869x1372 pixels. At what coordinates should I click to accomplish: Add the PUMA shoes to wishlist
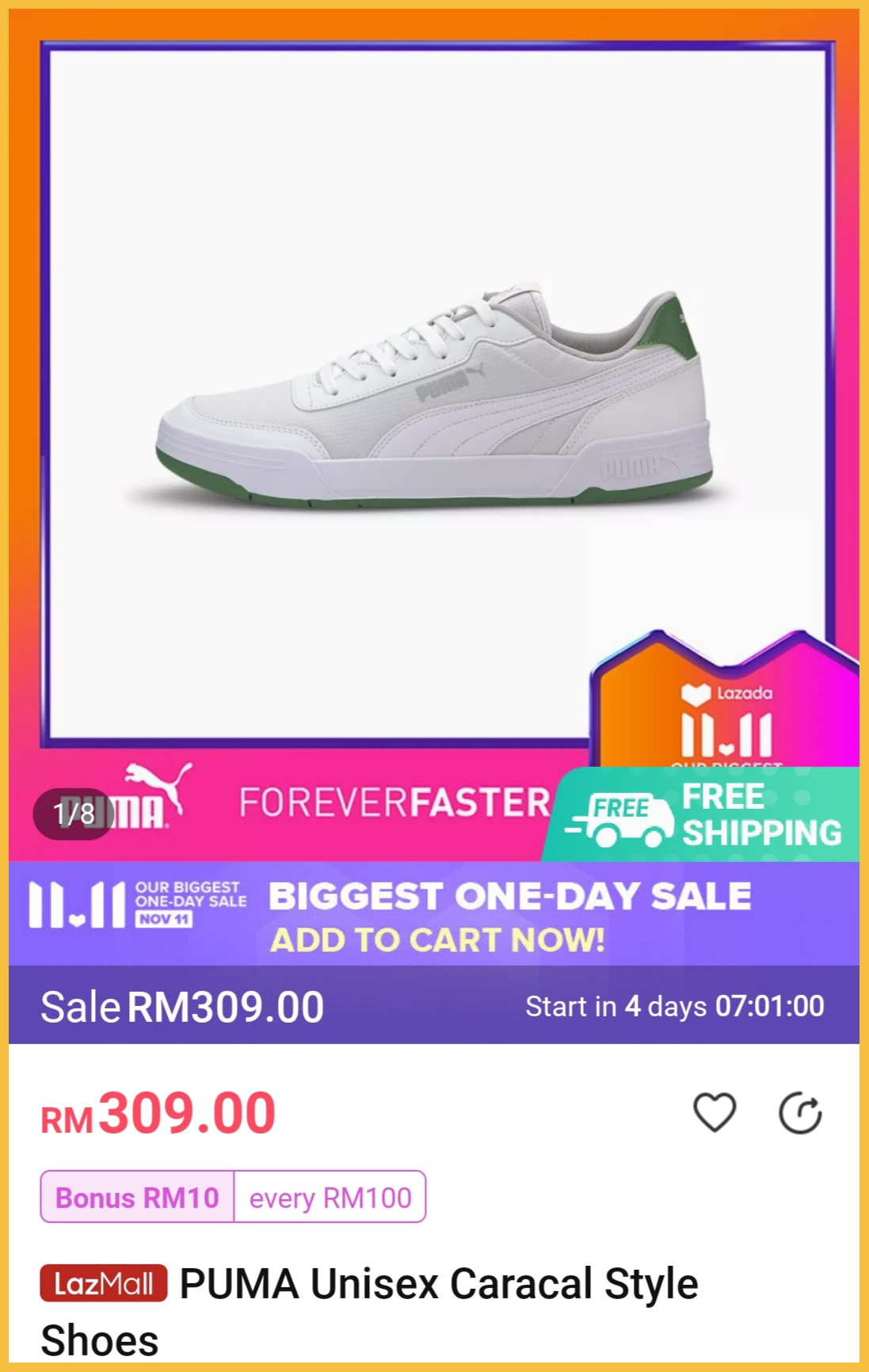point(714,1112)
